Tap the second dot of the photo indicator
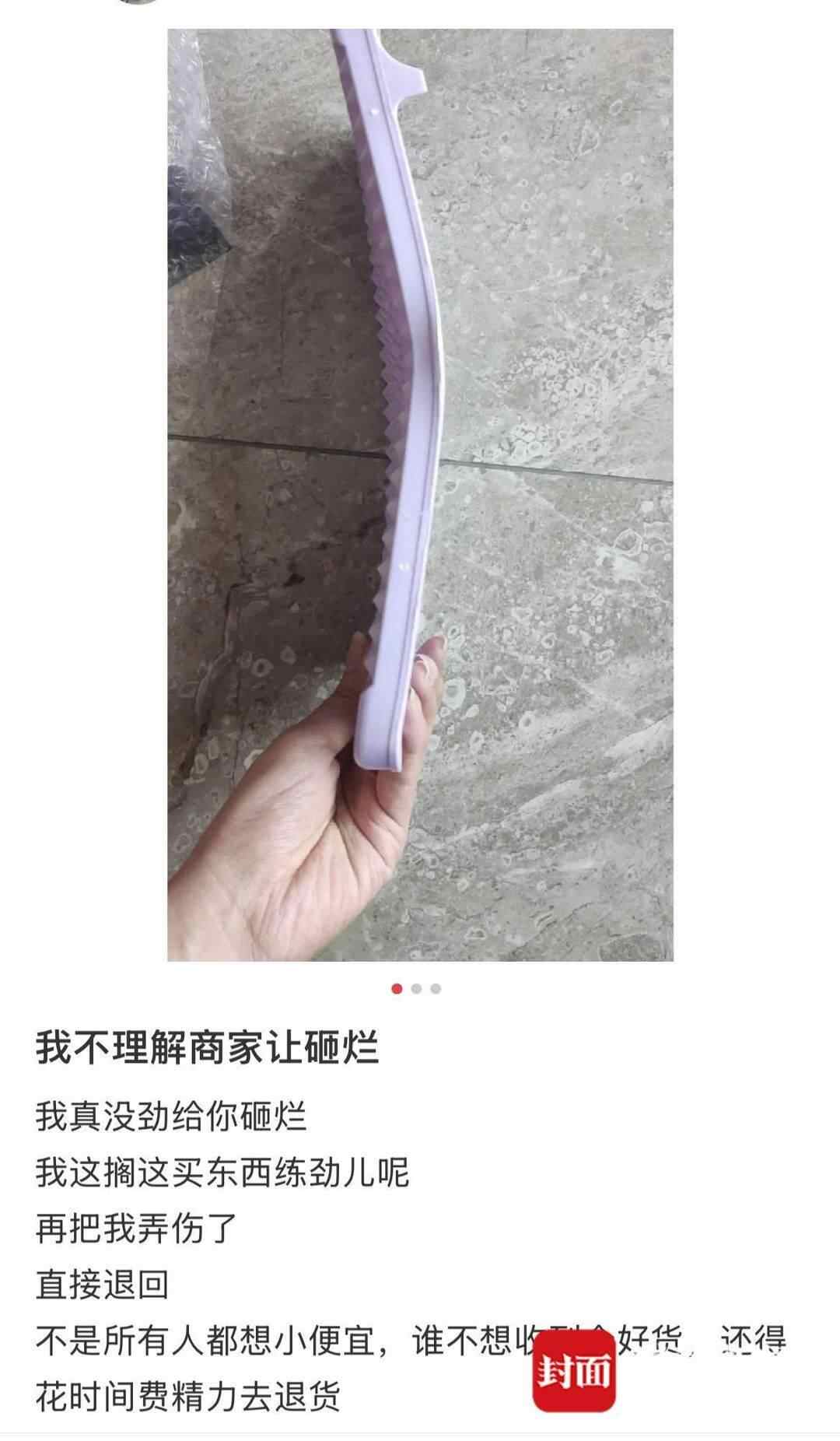 [x=417, y=989]
